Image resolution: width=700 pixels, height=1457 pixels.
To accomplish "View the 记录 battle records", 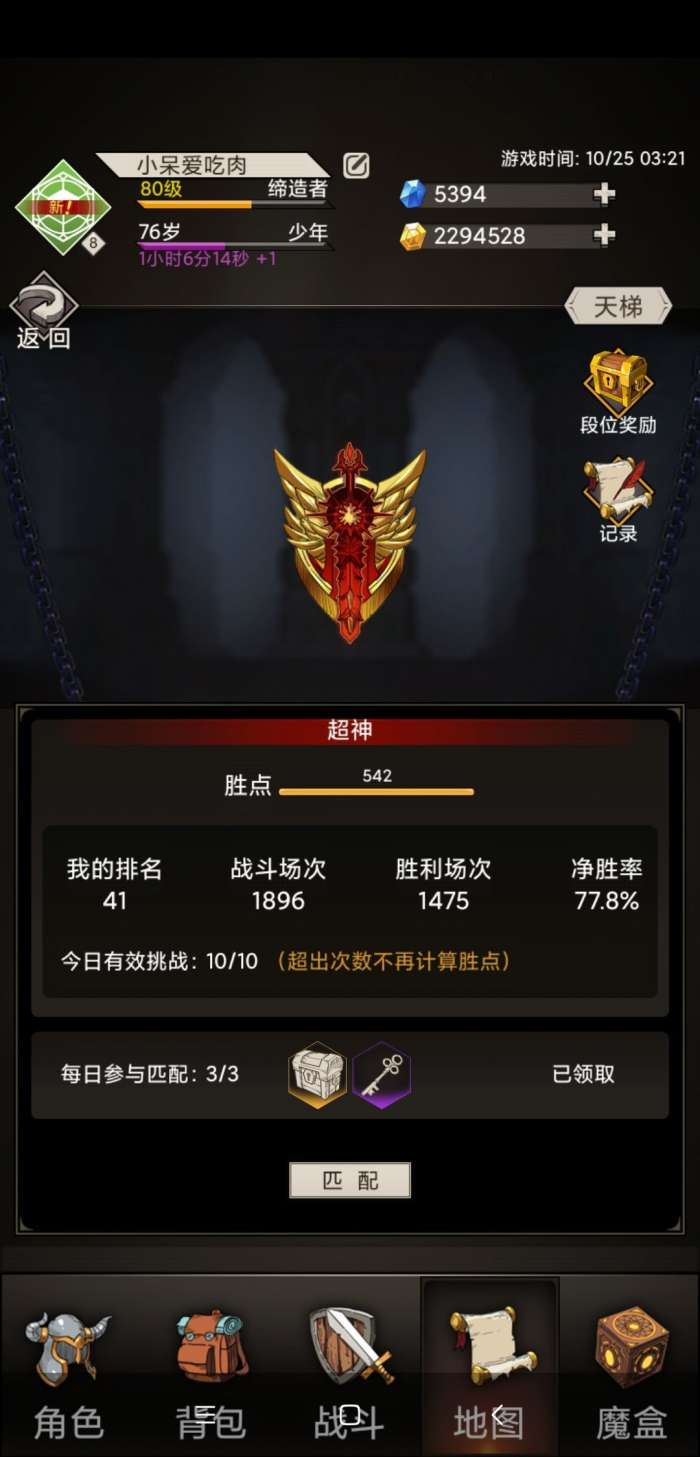I will pos(618,498).
